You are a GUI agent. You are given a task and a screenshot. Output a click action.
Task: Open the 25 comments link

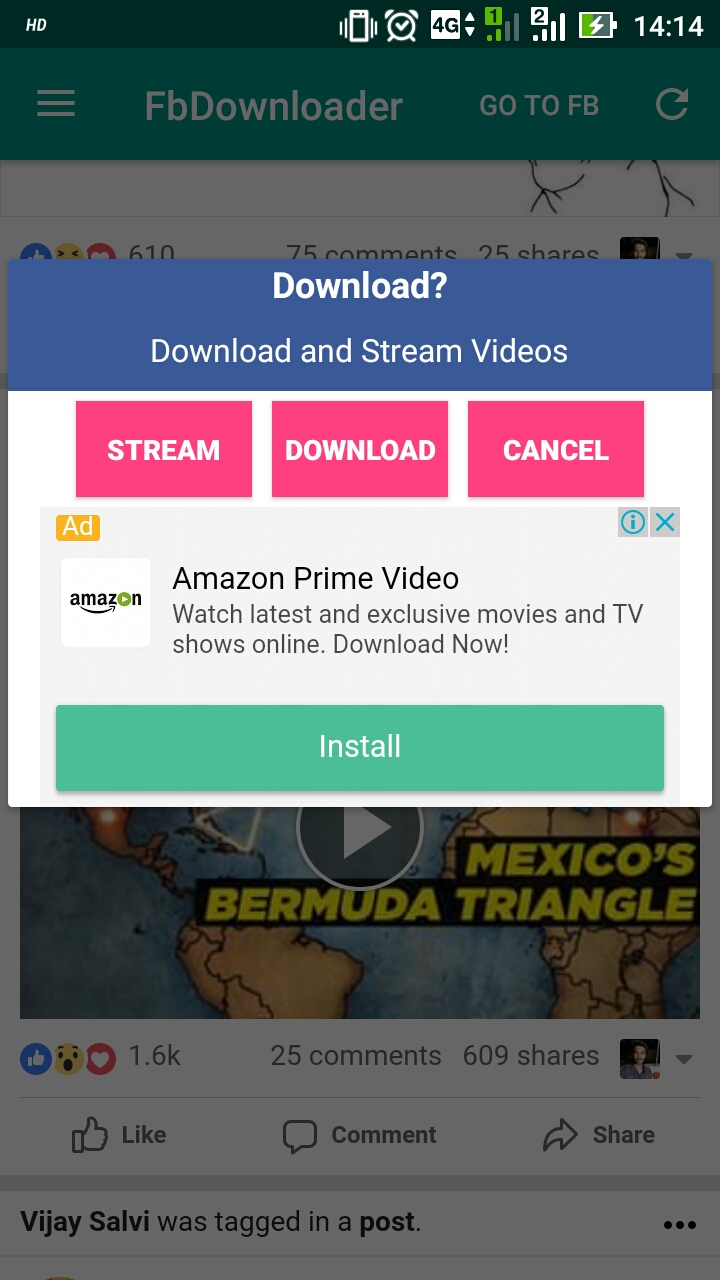(x=355, y=1056)
